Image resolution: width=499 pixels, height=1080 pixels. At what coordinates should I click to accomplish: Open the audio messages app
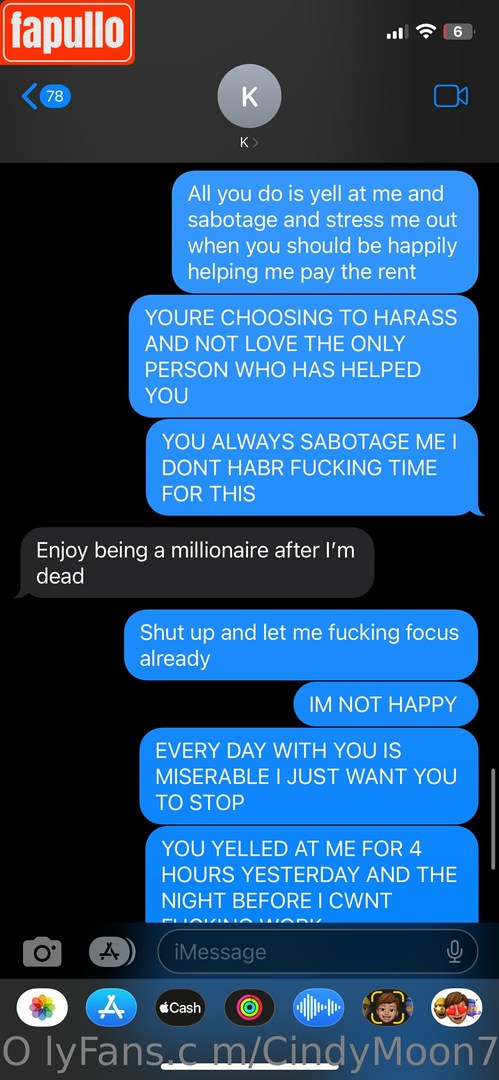[318, 1008]
